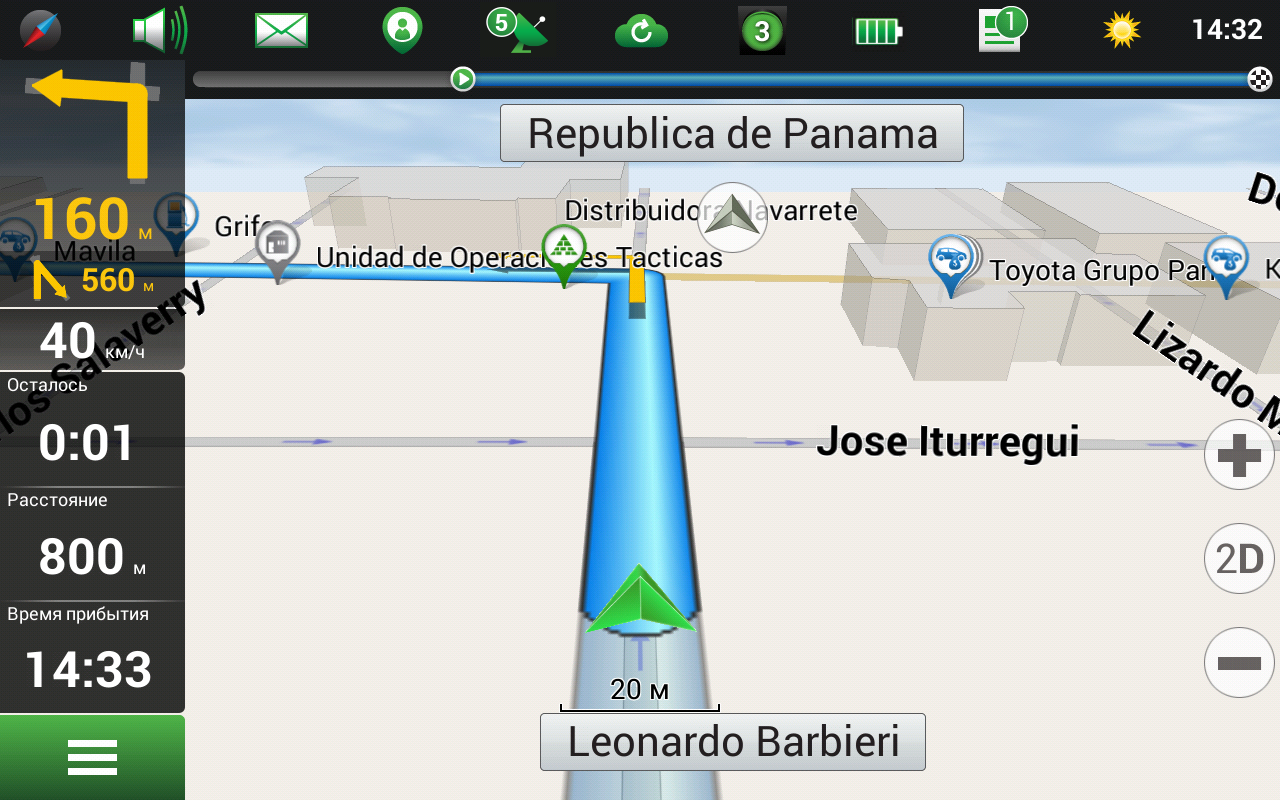Open the Republica de Panama street label

coord(732,133)
